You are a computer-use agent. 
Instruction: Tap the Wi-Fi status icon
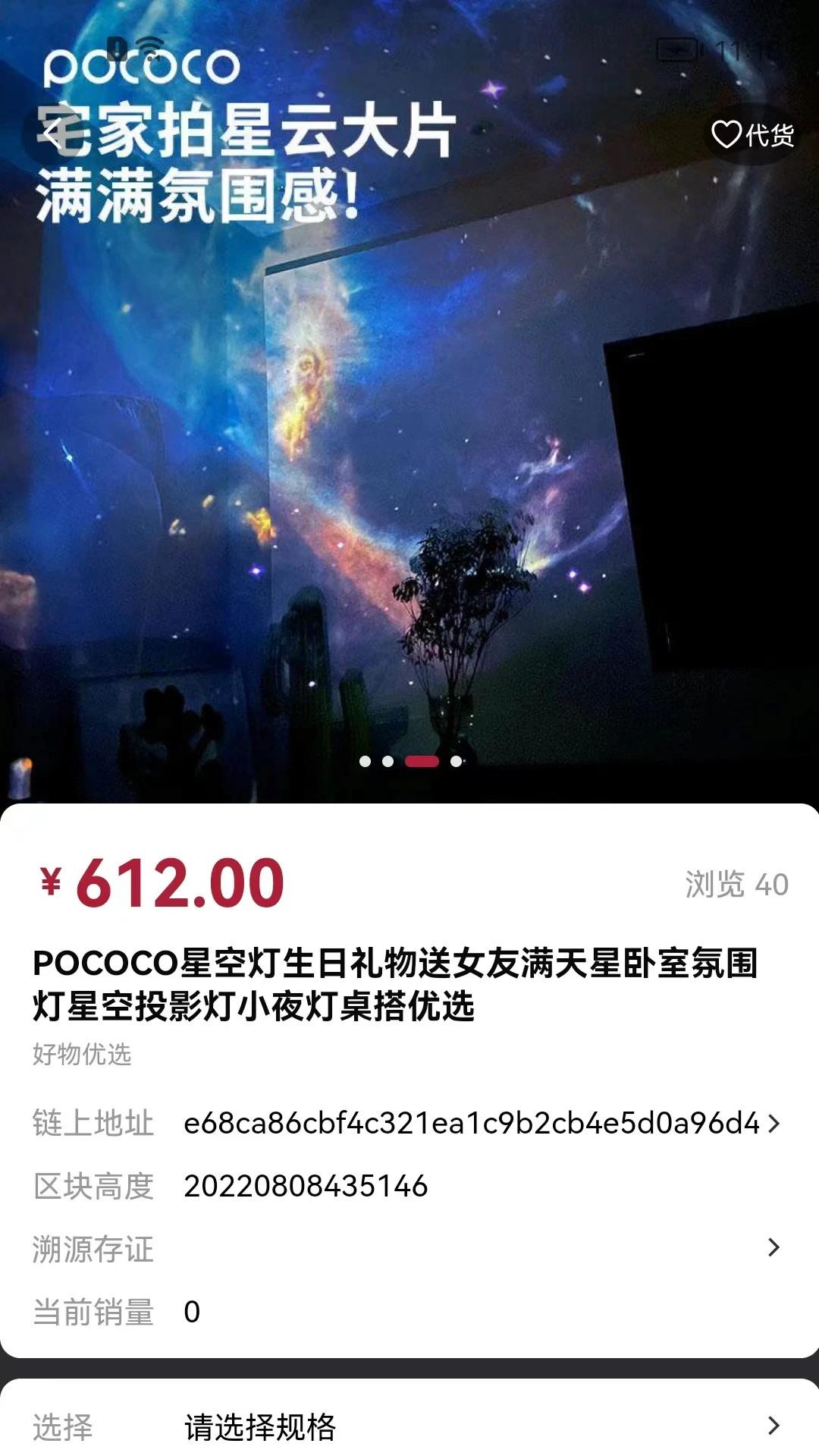pyautogui.click(x=149, y=47)
